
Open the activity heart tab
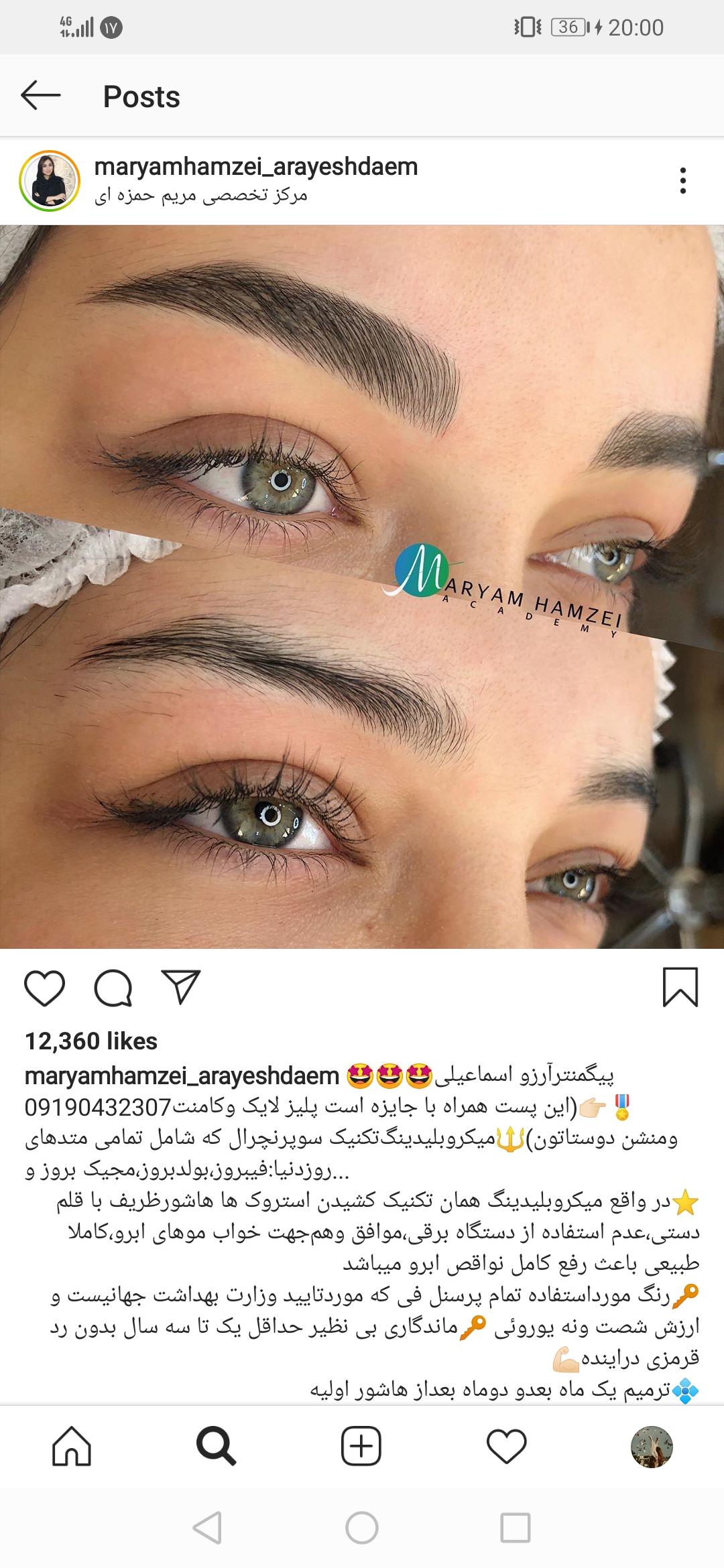(x=506, y=1446)
